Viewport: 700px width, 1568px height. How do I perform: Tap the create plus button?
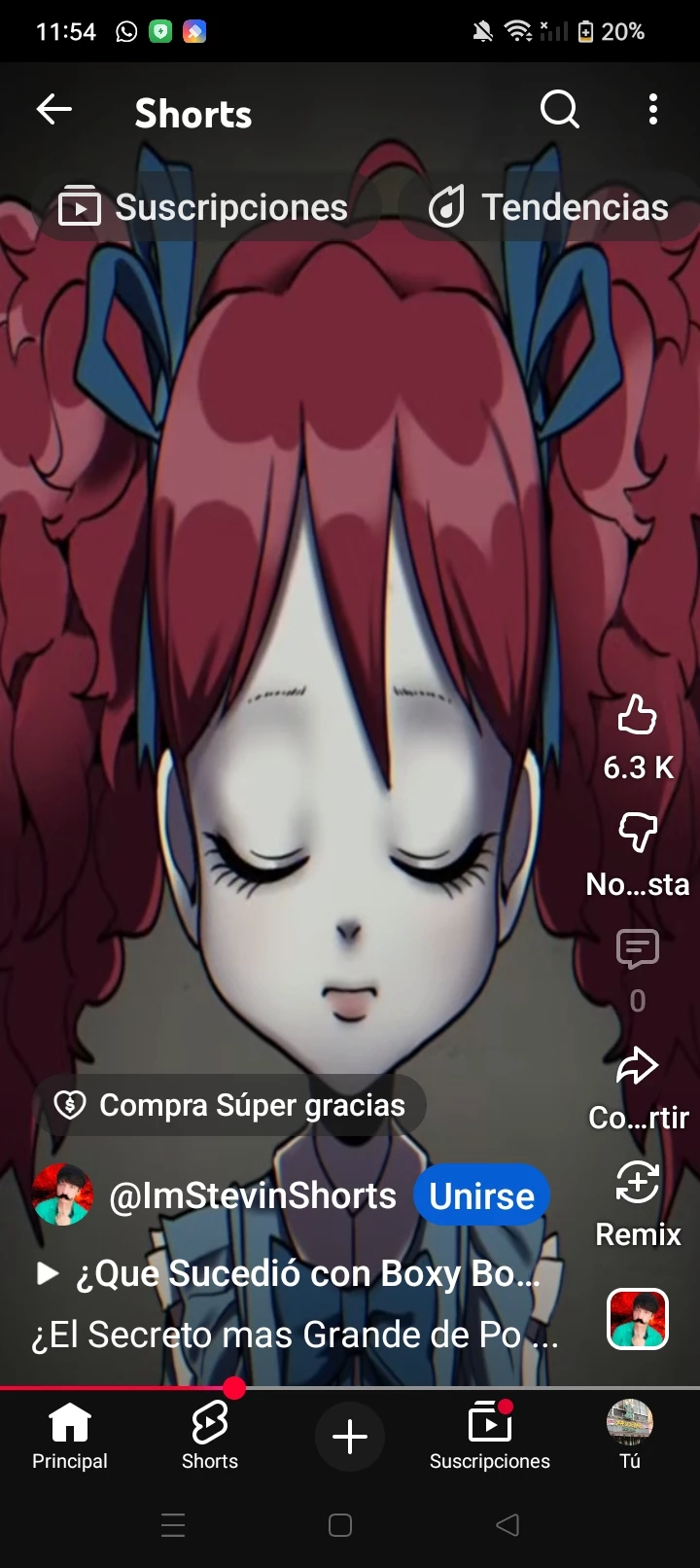350,1437
